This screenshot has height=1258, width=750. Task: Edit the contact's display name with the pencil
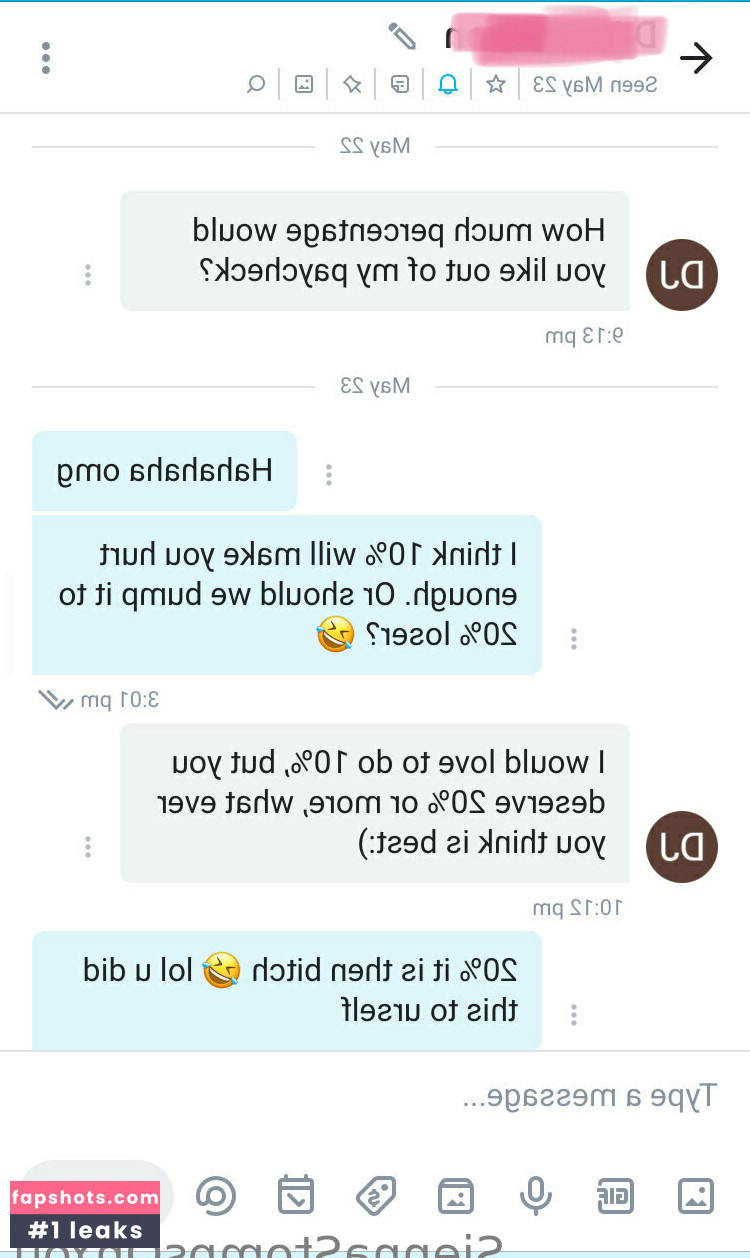(x=402, y=36)
